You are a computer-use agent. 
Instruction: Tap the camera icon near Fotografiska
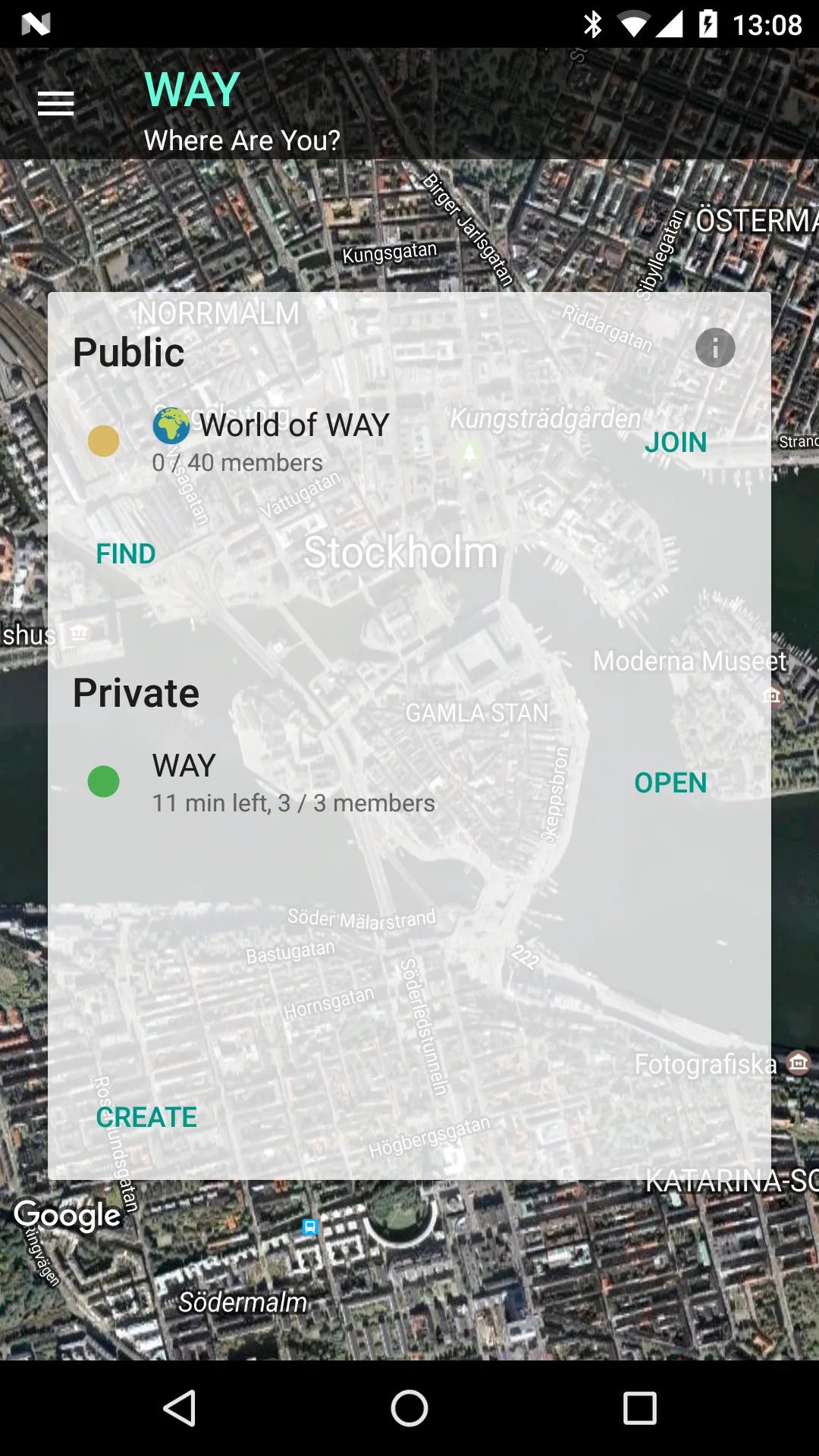coord(799,1063)
